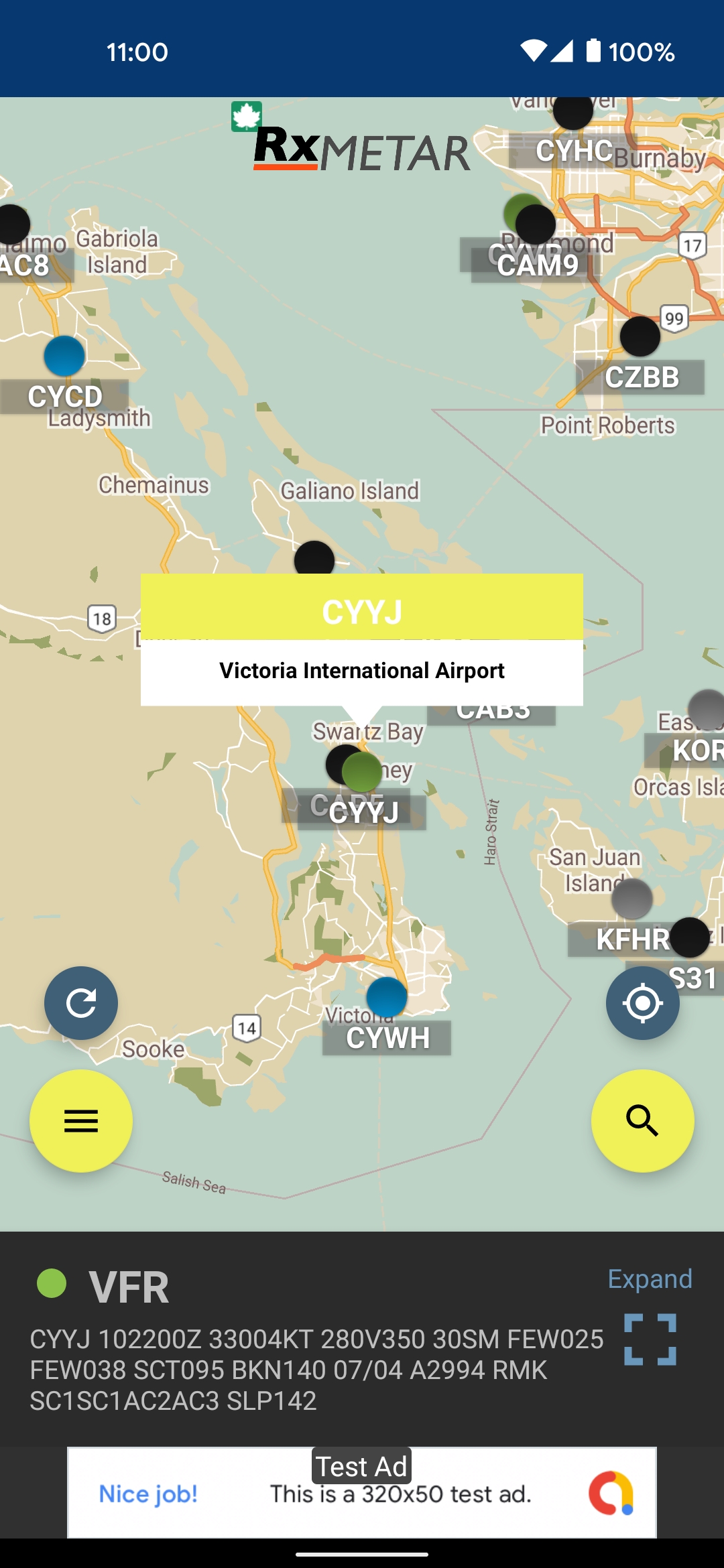This screenshot has width=724, height=1568.
Task: Center map on my location
Action: coord(642,1003)
